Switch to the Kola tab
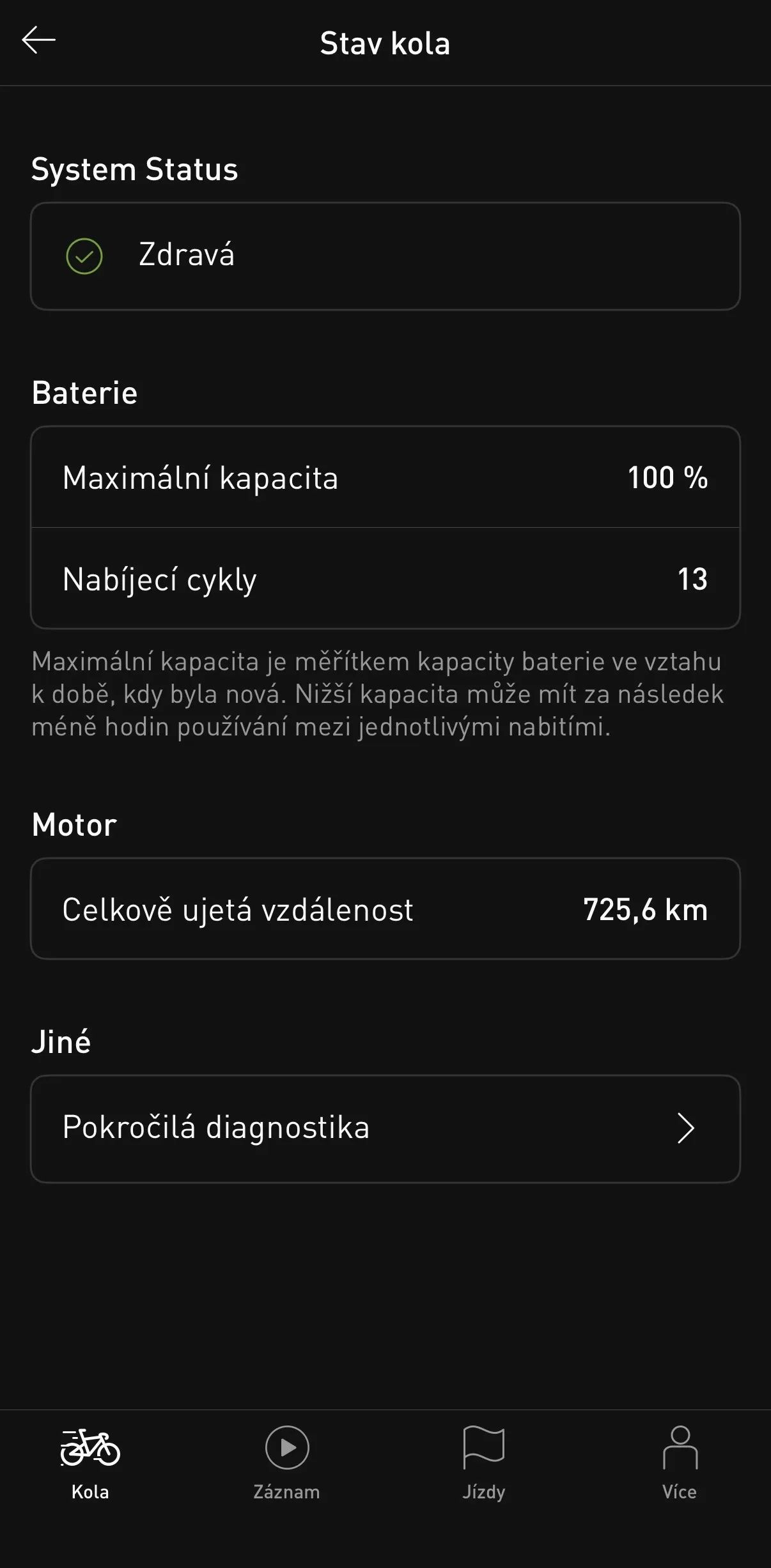 (90, 1462)
